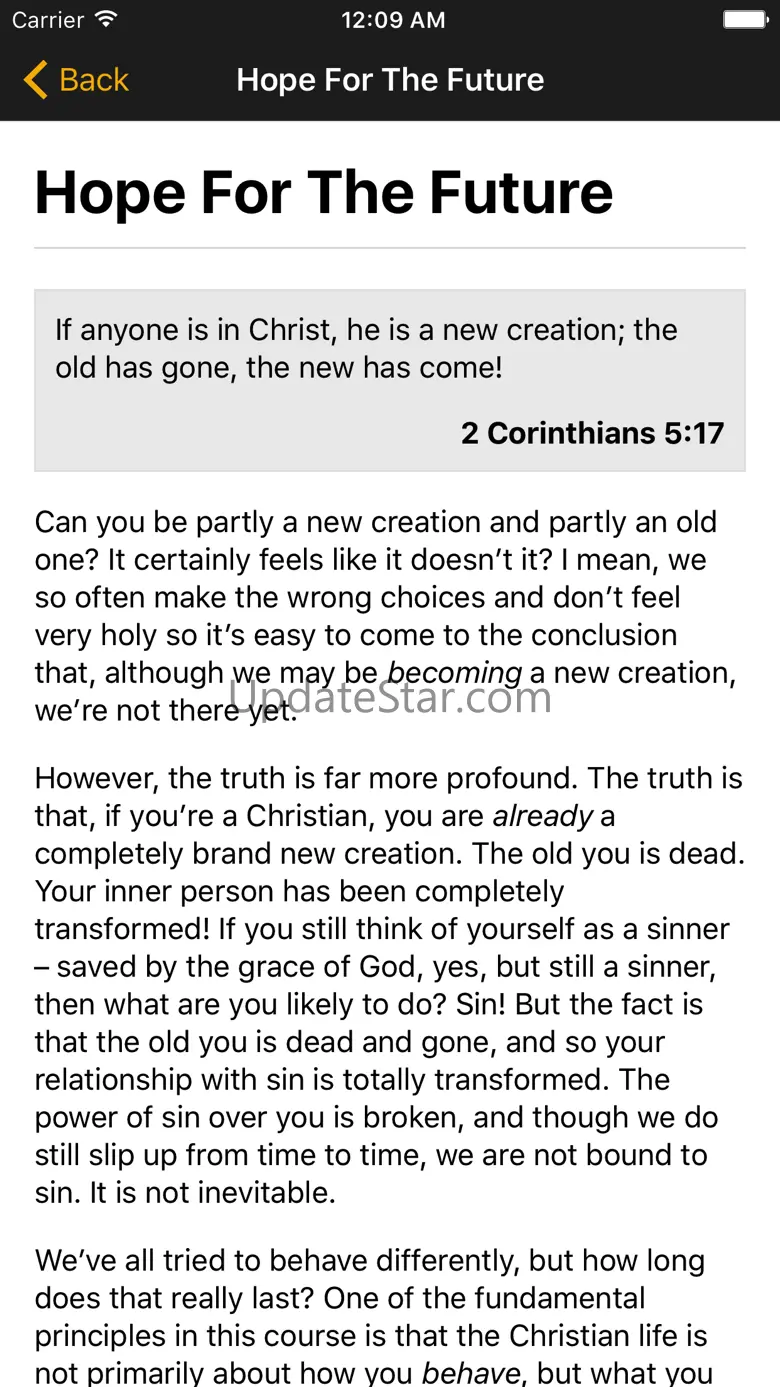This screenshot has height=1387, width=780.
Task: Go back from Hope For The Future
Action: tap(77, 80)
